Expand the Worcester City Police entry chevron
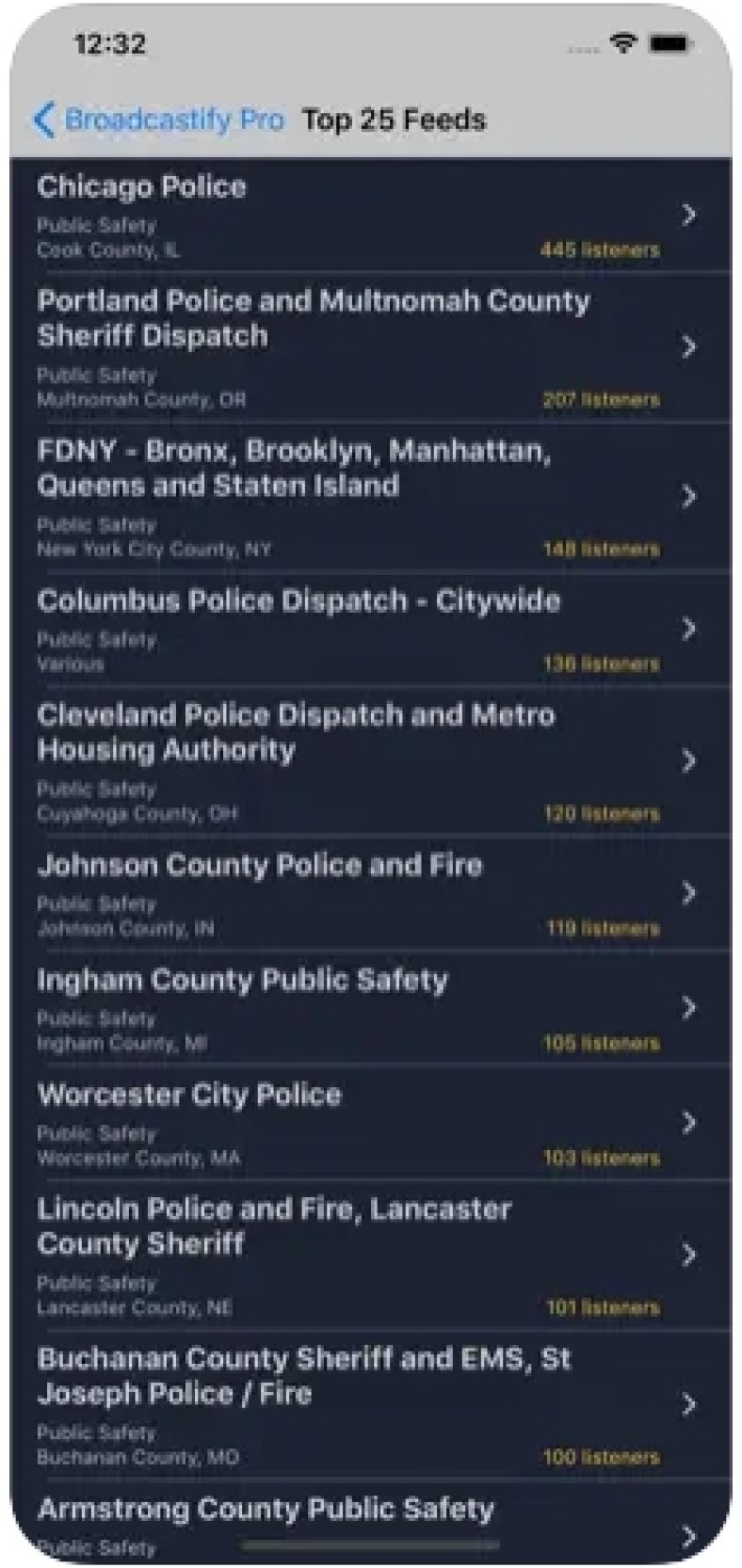Image resolution: width=742 pixels, height=1568 pixels. click(690, 1122)
